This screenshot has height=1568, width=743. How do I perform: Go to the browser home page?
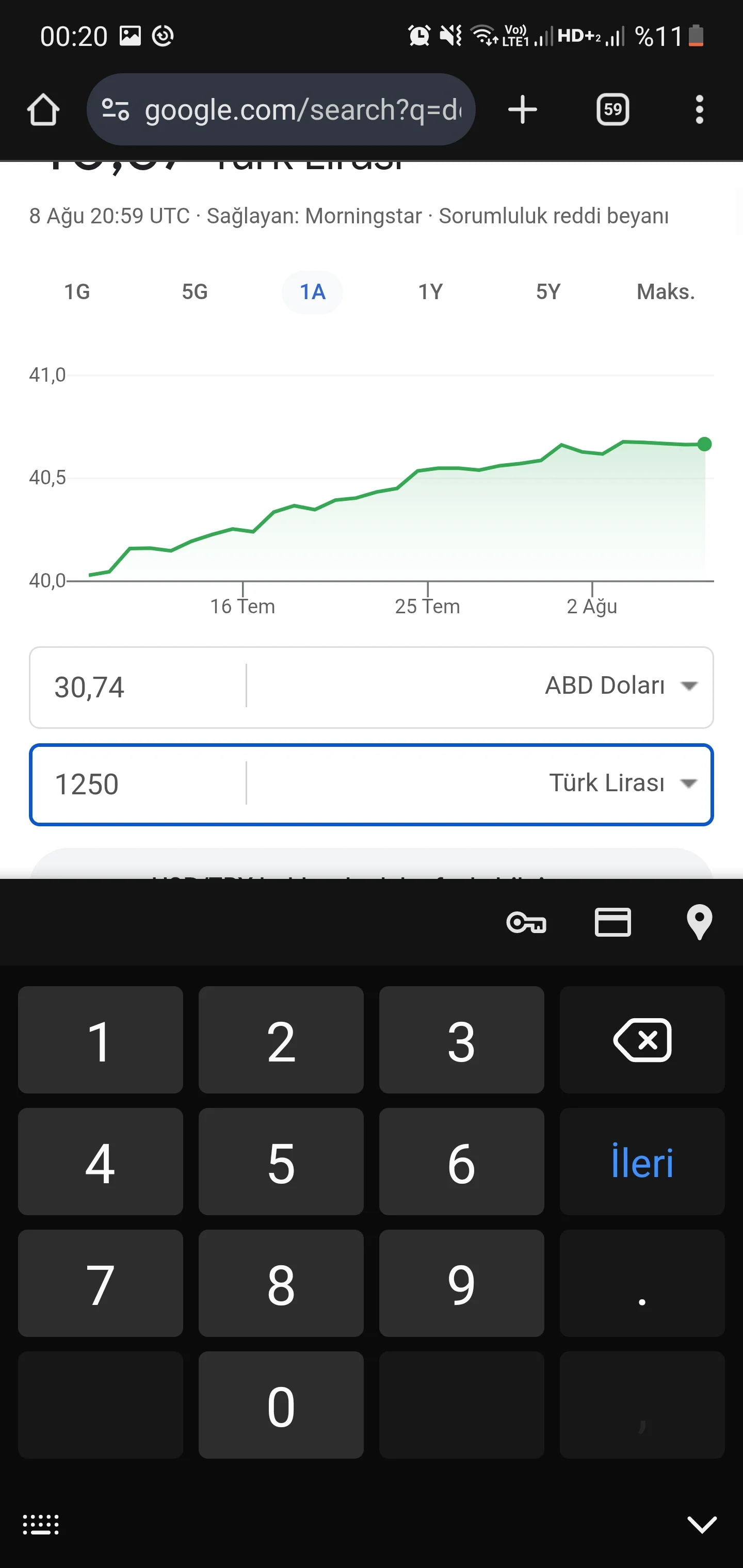[43, 110]
